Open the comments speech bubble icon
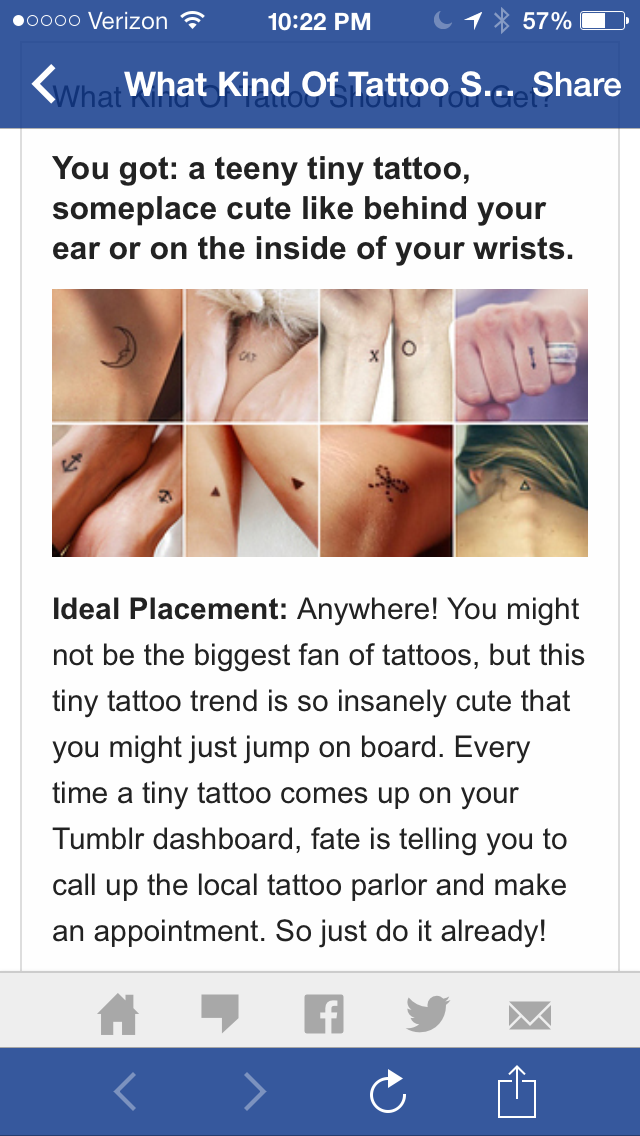The height and width of the screenshot is (1136, 640). (x=220, y=1013)
